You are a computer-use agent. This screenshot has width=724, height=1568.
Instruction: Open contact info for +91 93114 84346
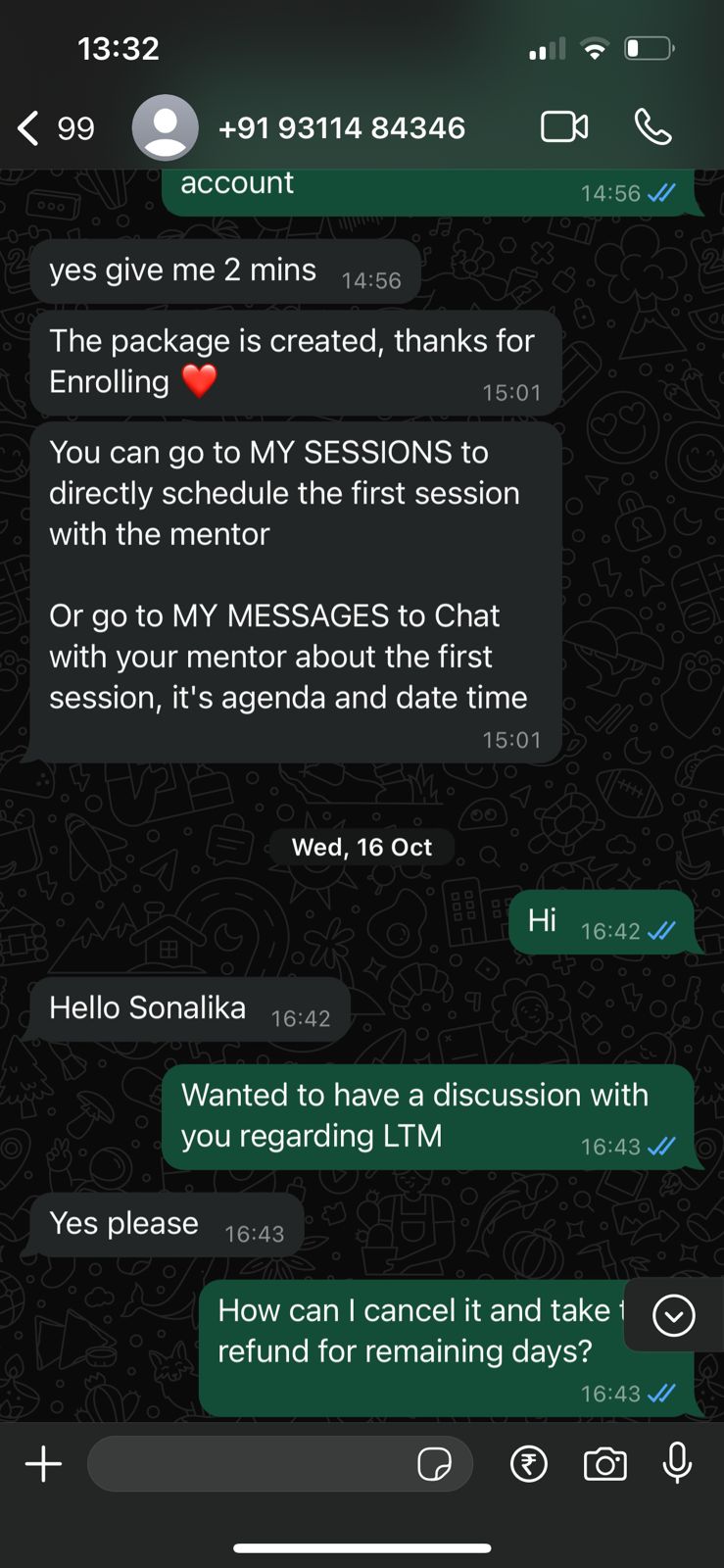(341, 128)
